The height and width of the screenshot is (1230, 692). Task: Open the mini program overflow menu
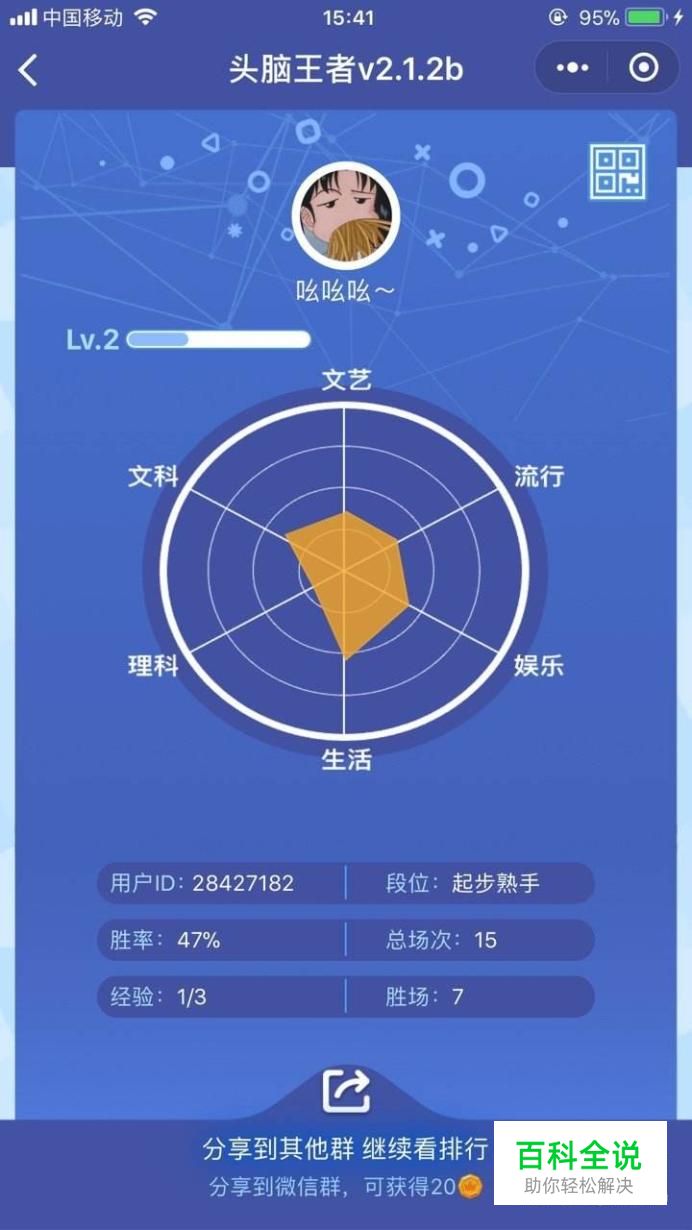pos(572,68)
